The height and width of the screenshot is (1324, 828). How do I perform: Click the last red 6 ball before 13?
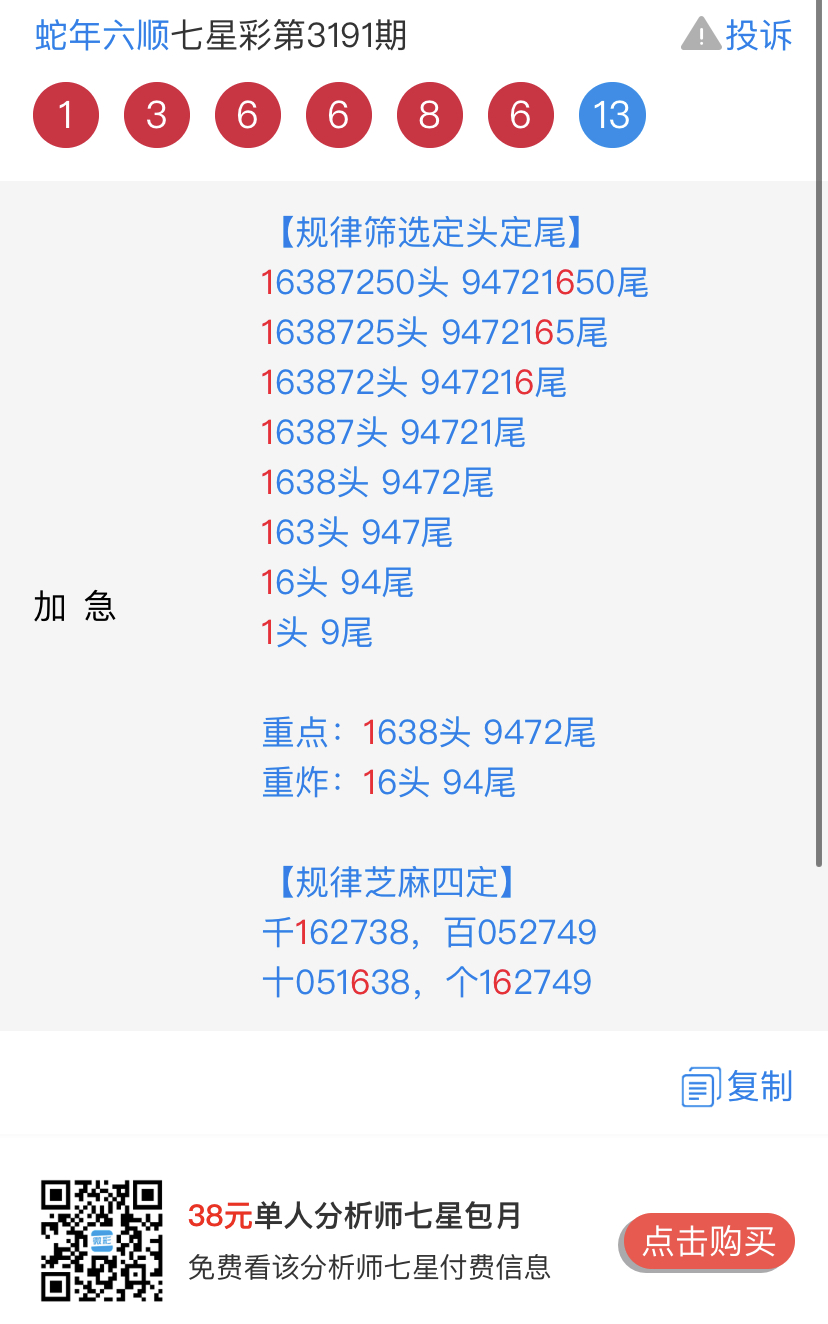[521, 115]
